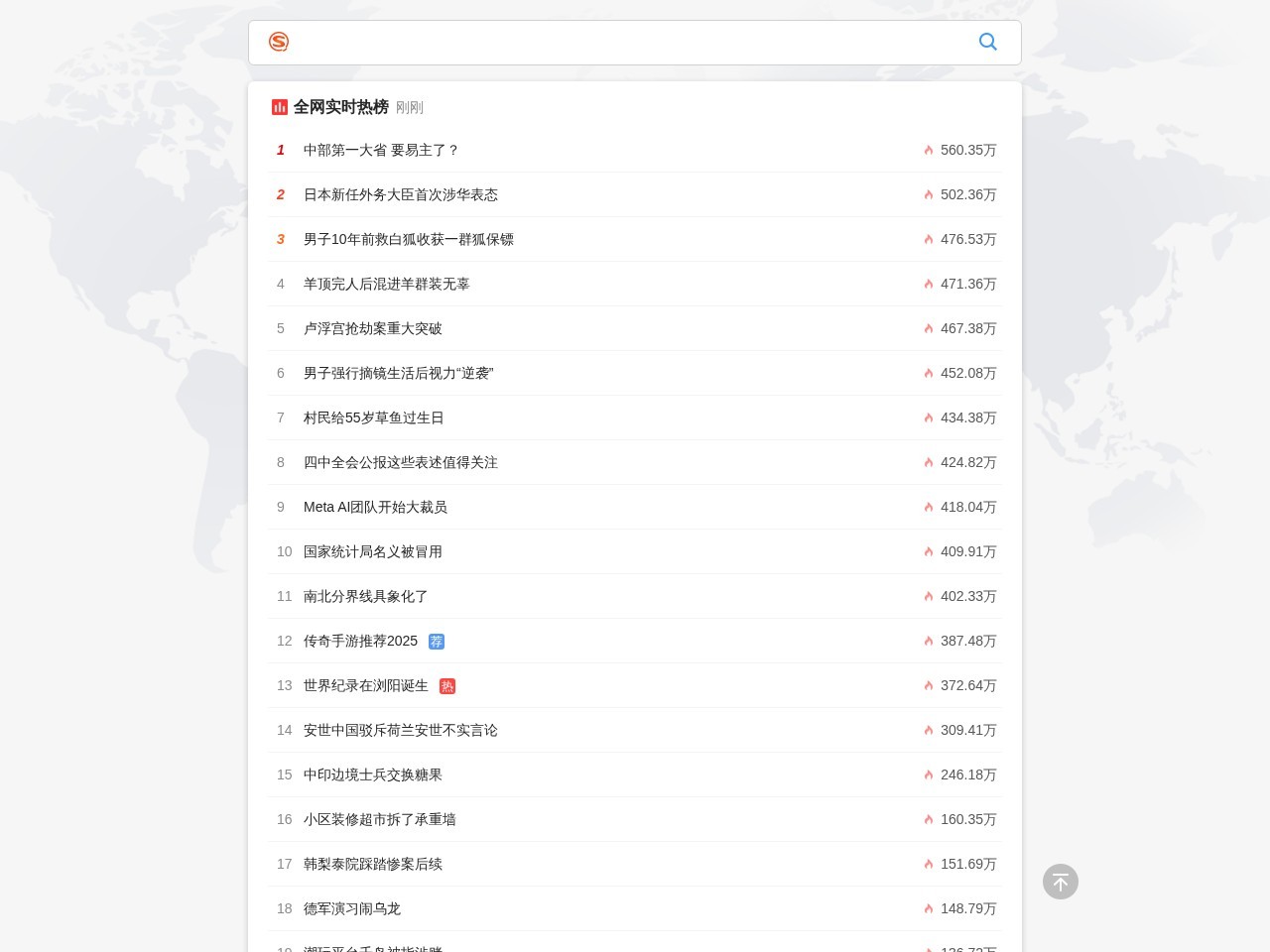Open 羊顶完人后混进羊群装无辜
1270x952 pixels.
(387, 284)
